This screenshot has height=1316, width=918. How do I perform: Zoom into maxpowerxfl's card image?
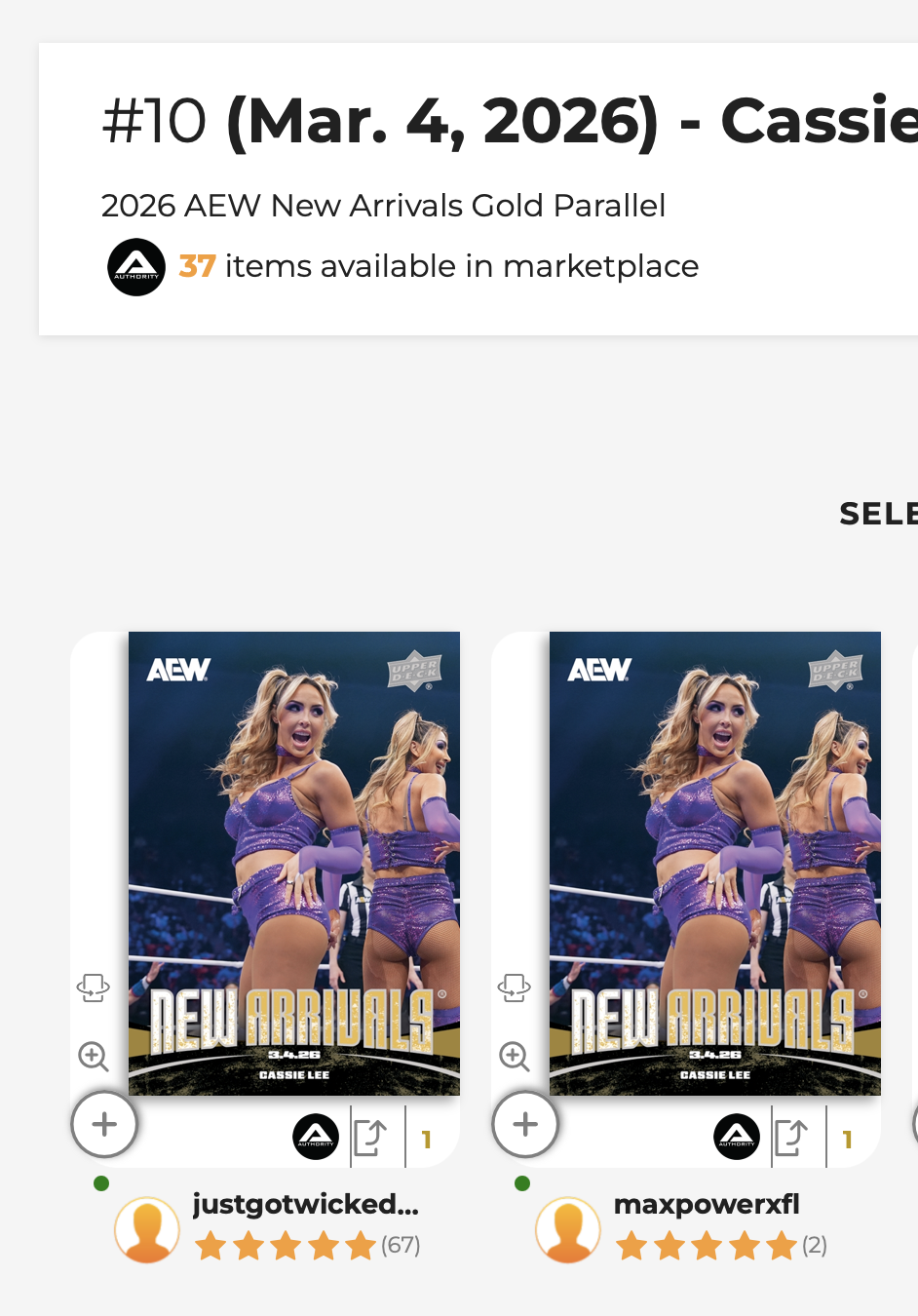(515, 1056)
